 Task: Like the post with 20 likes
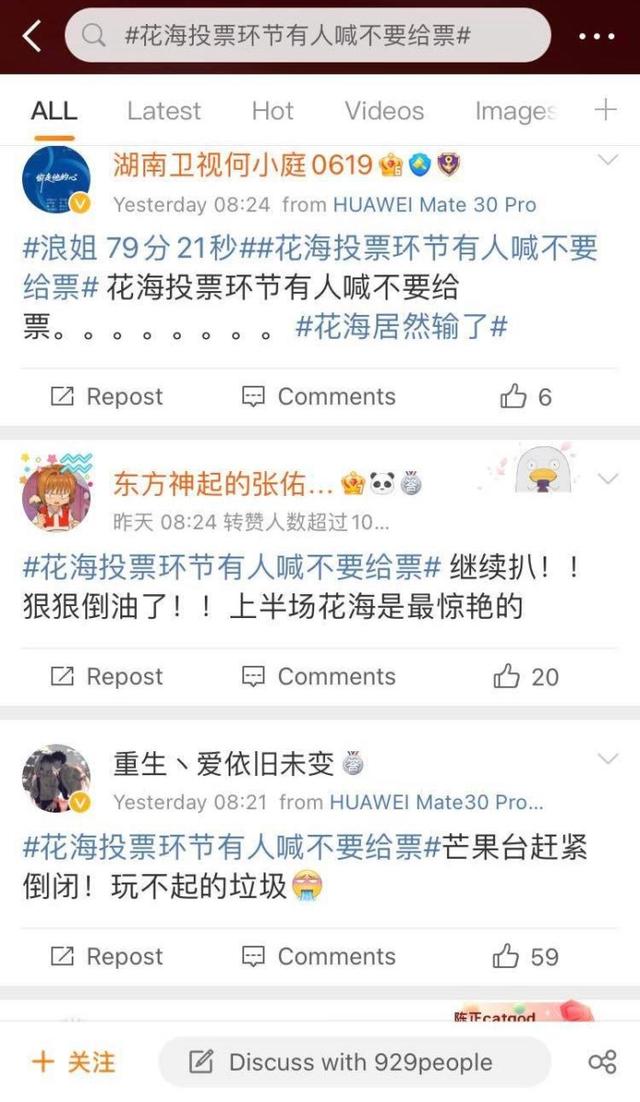pos(525,677)
